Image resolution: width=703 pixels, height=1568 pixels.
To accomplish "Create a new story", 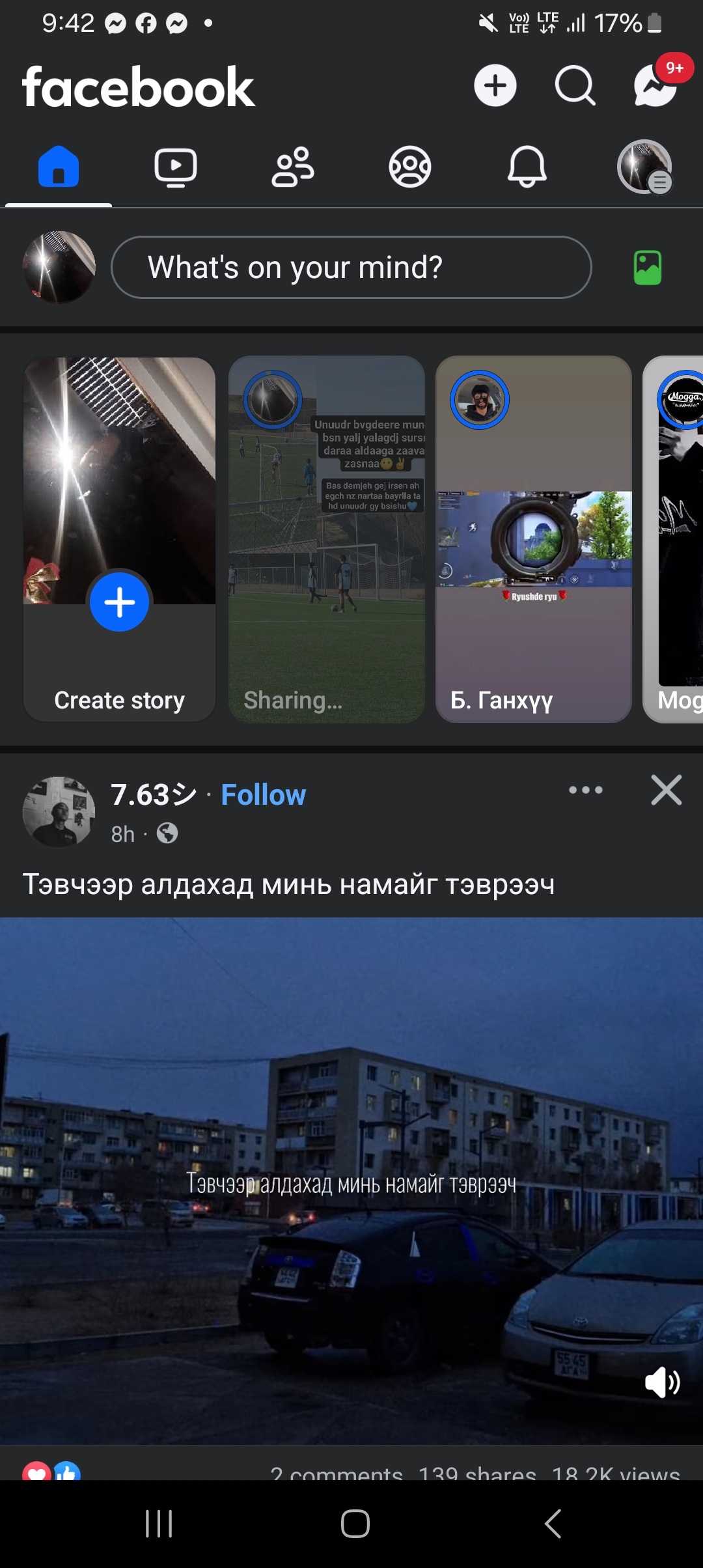I will coord(120,602).
